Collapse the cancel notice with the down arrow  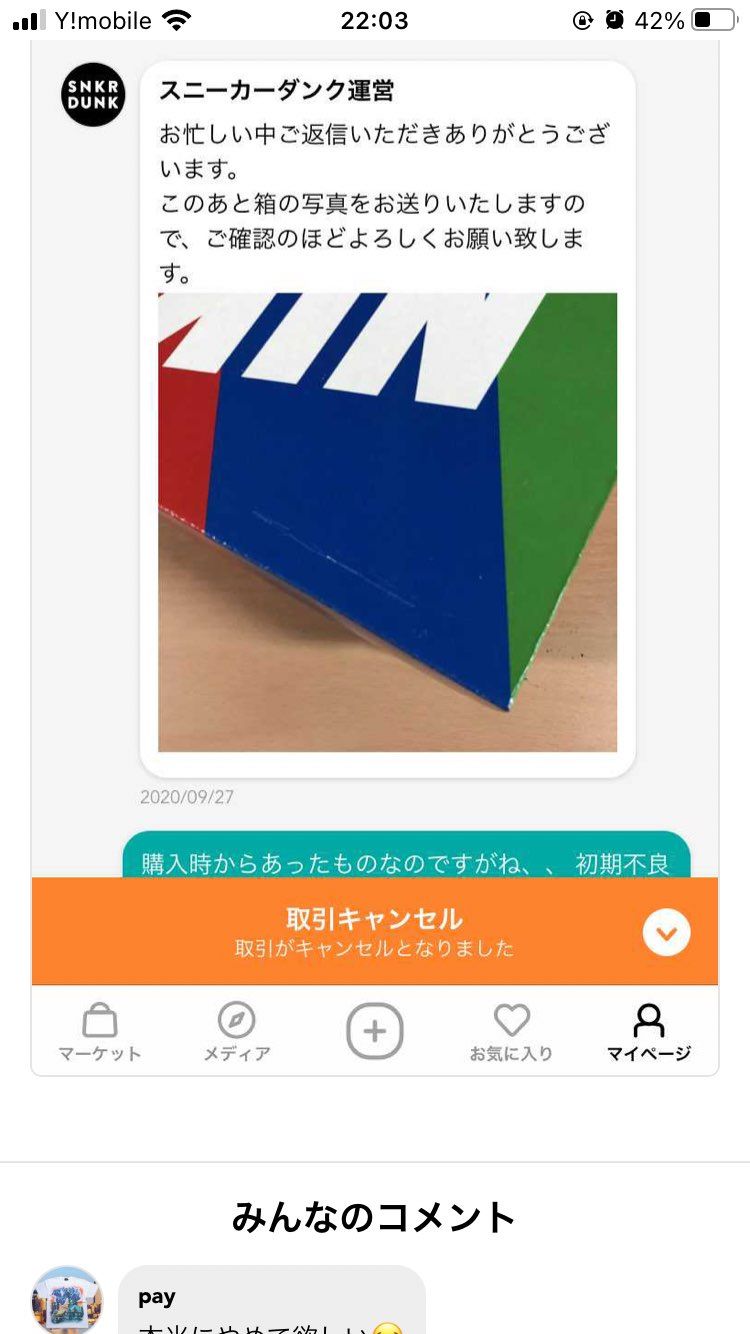(x=664, y=931)
